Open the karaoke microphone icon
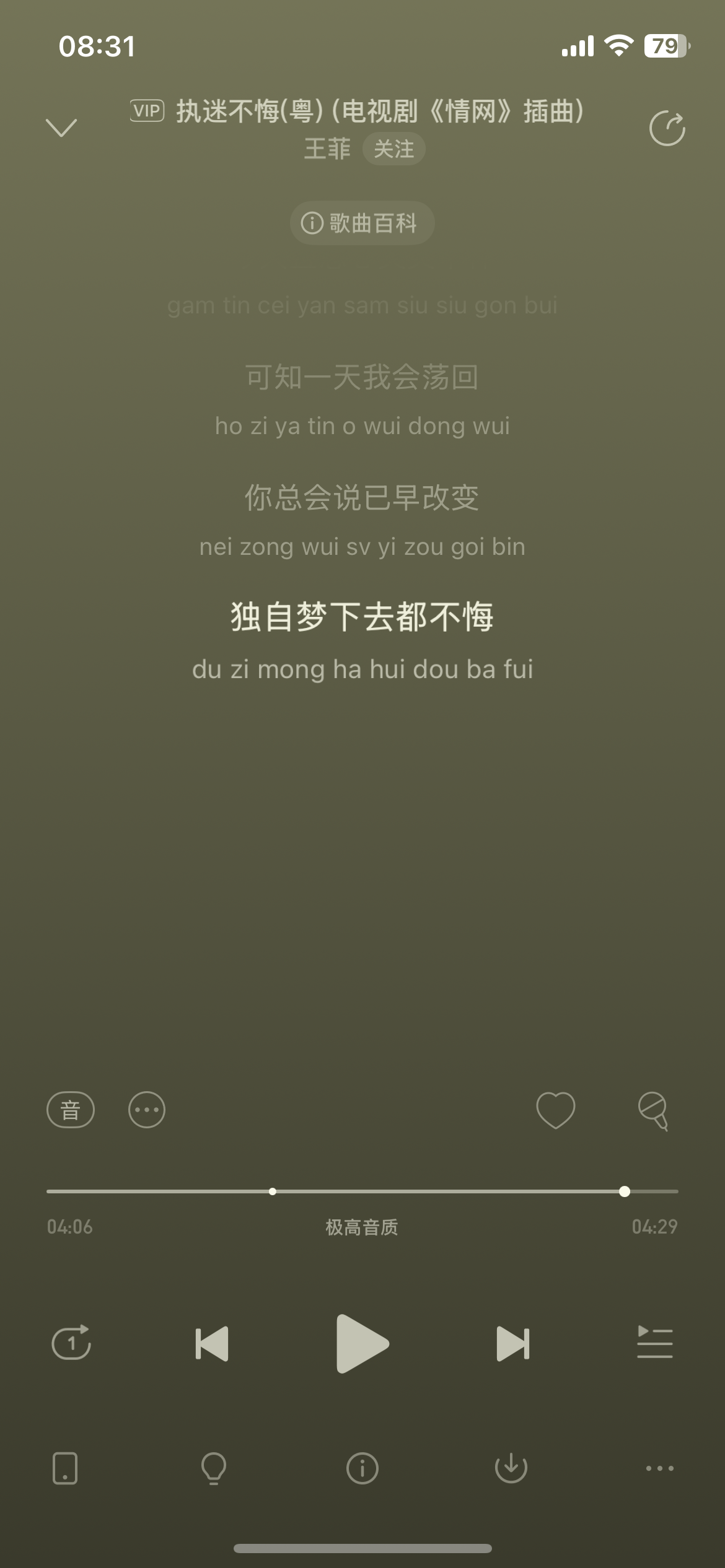The width and height of the screenshot is (725, 1568). [654, 1111]
